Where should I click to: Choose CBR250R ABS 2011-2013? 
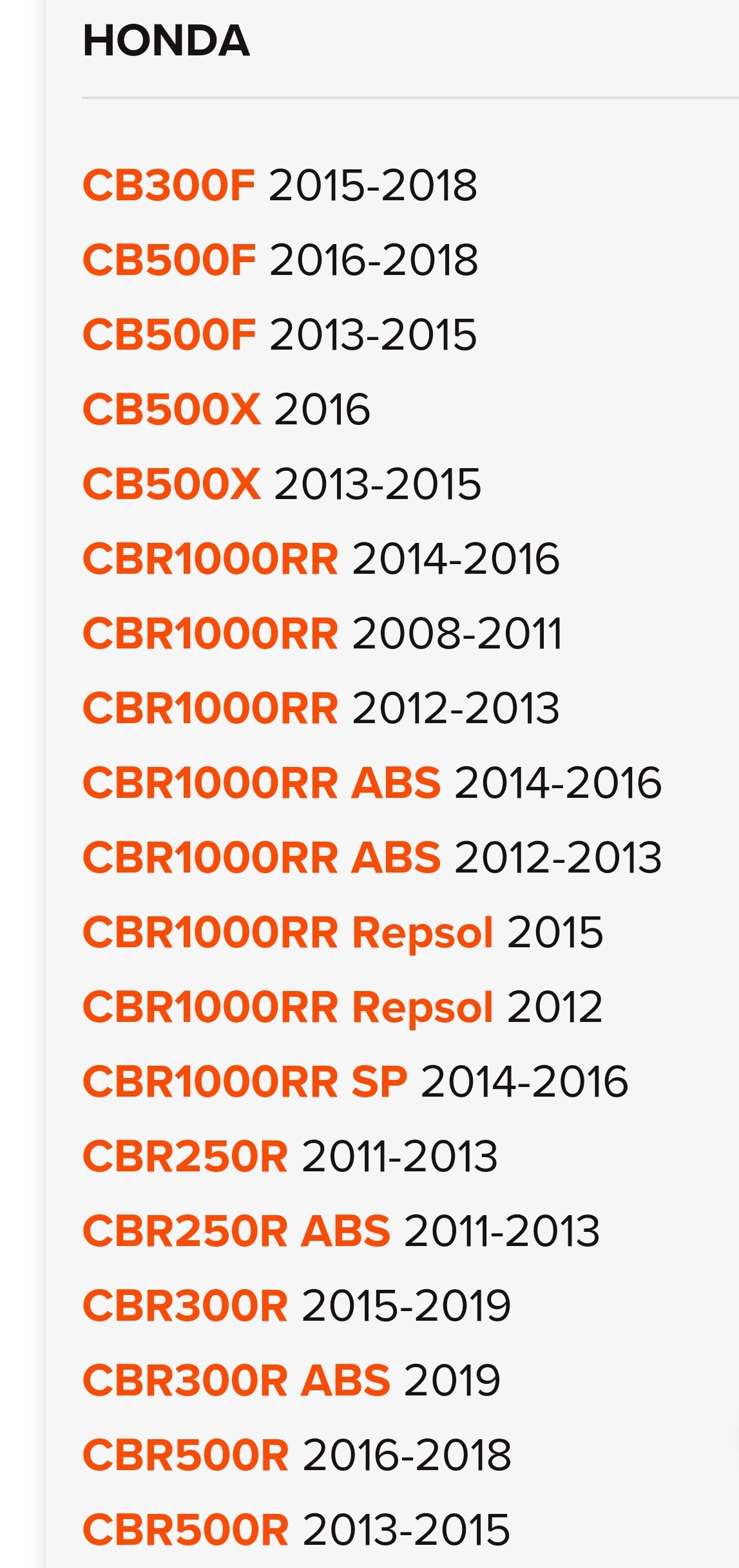pos(341,1231)
